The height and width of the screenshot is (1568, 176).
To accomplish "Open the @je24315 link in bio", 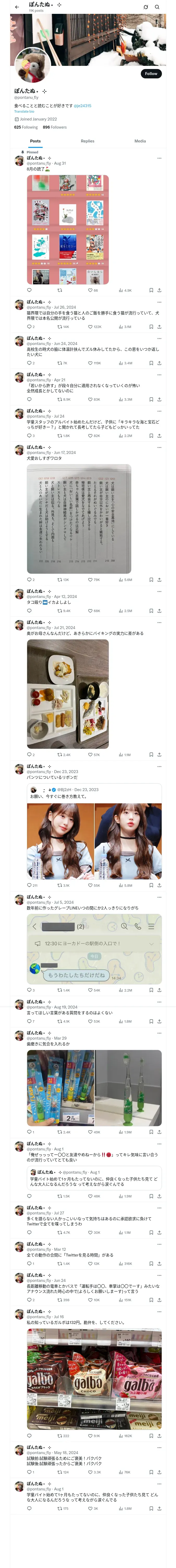I will [x=83, y=106].
